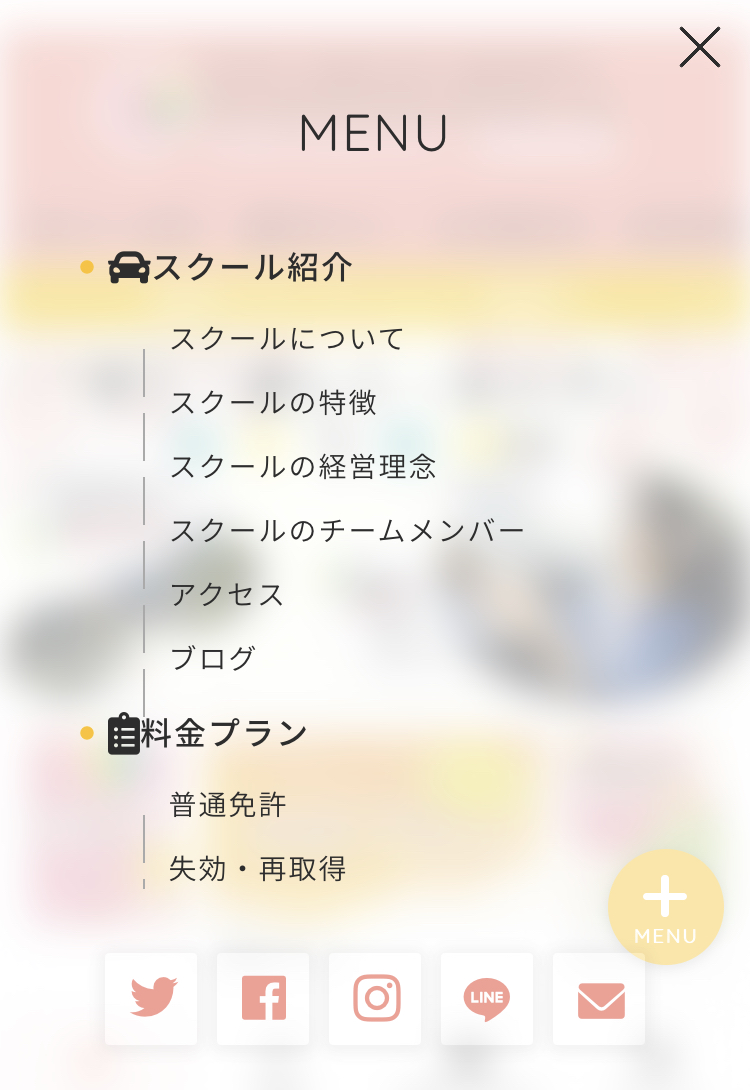The image size is (750, 1090).
Task: Click the 失効・再取得 entry
Action: click(259, 869)
